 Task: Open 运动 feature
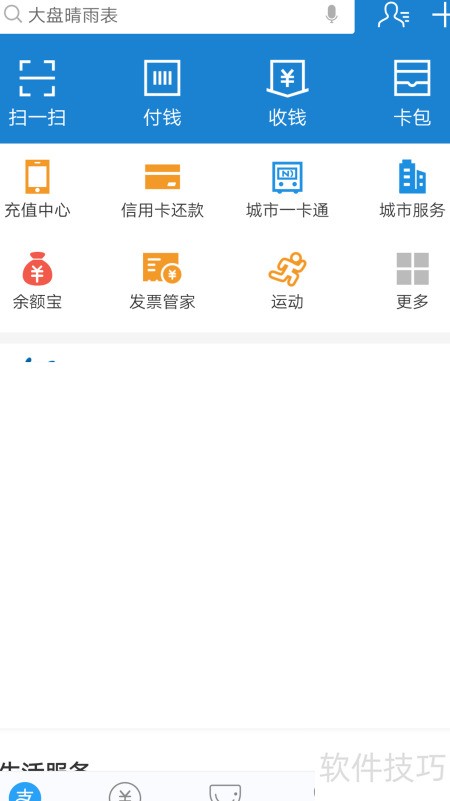[x=287, y=281]
